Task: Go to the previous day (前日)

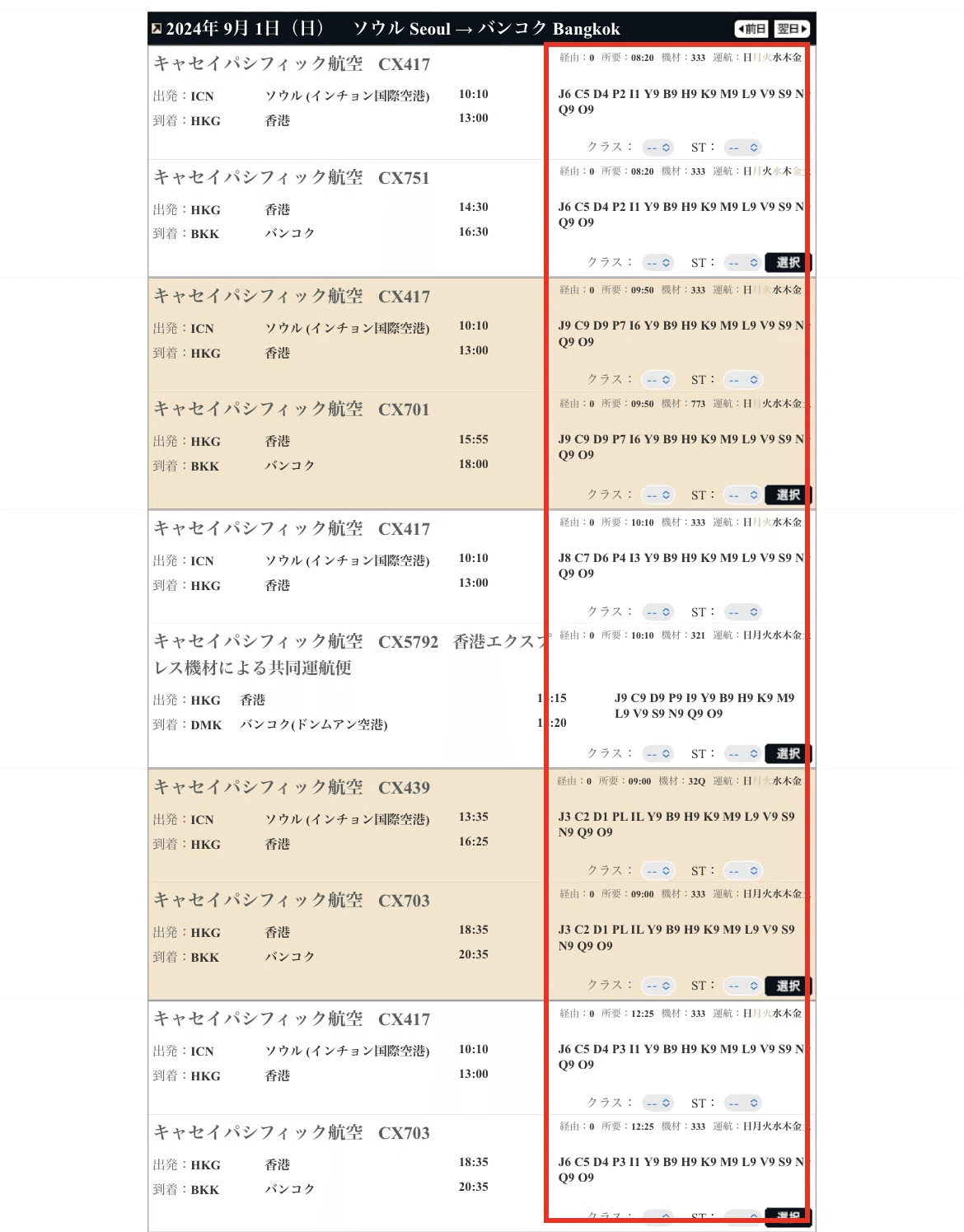Action: pyautogui.click(x=751, y=29)
